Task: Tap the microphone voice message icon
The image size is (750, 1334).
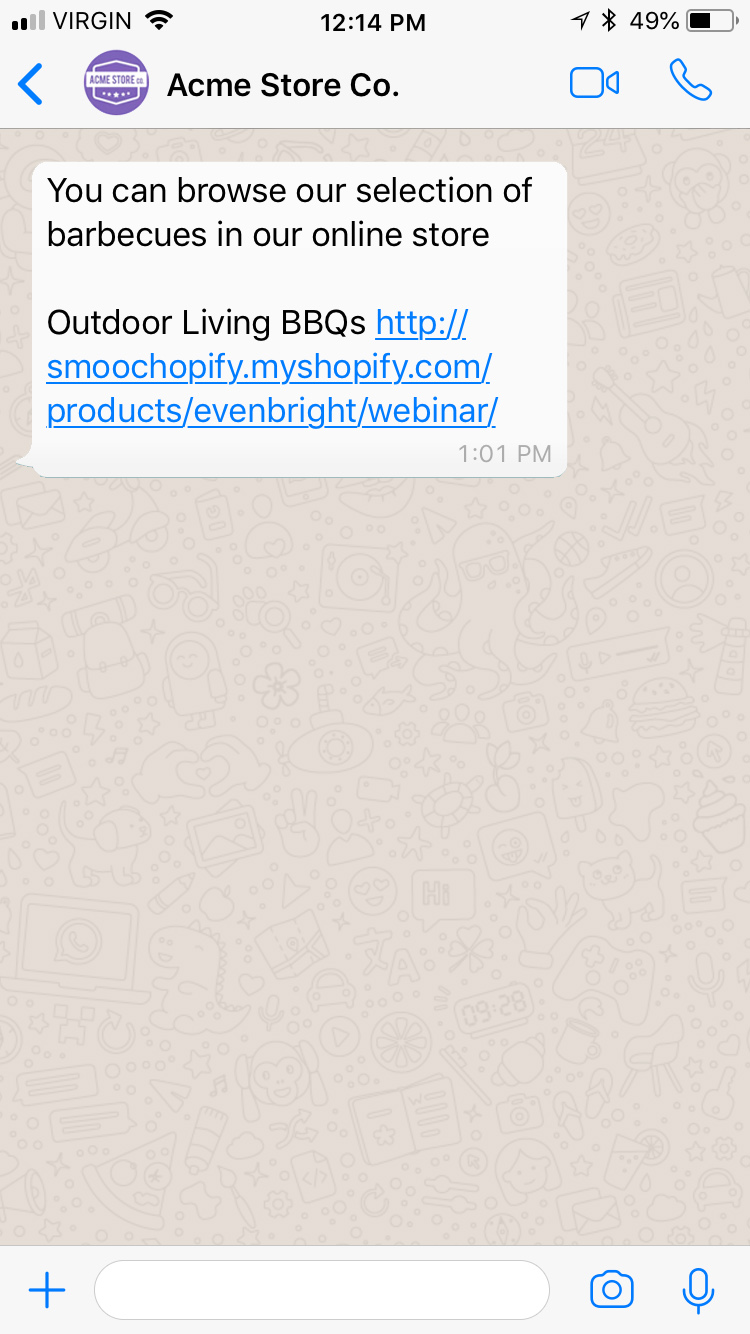Action: pos(698,1290)
